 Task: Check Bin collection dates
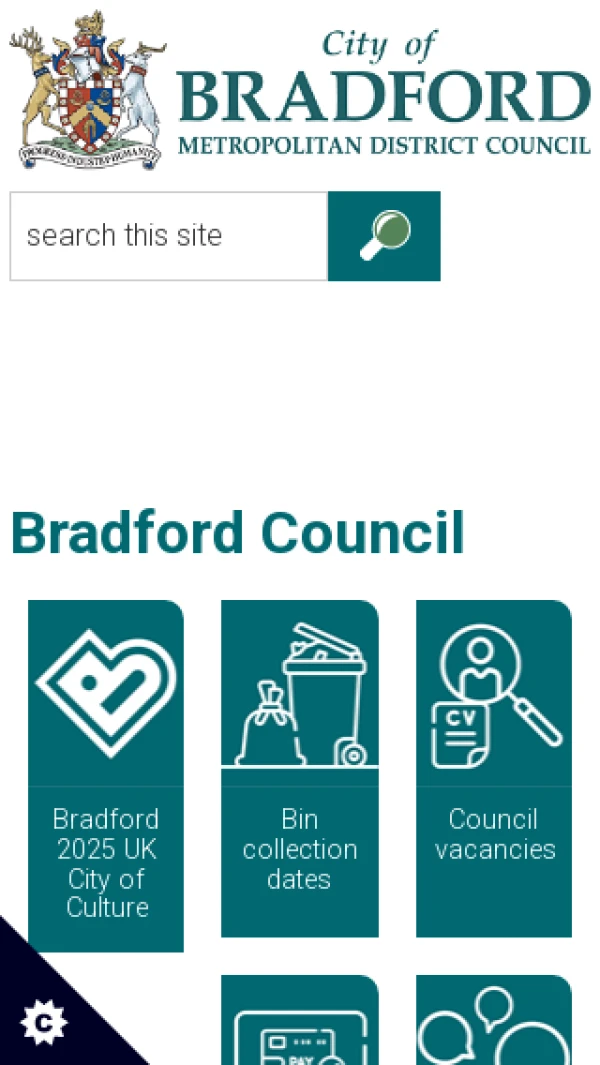pos(299,768)
